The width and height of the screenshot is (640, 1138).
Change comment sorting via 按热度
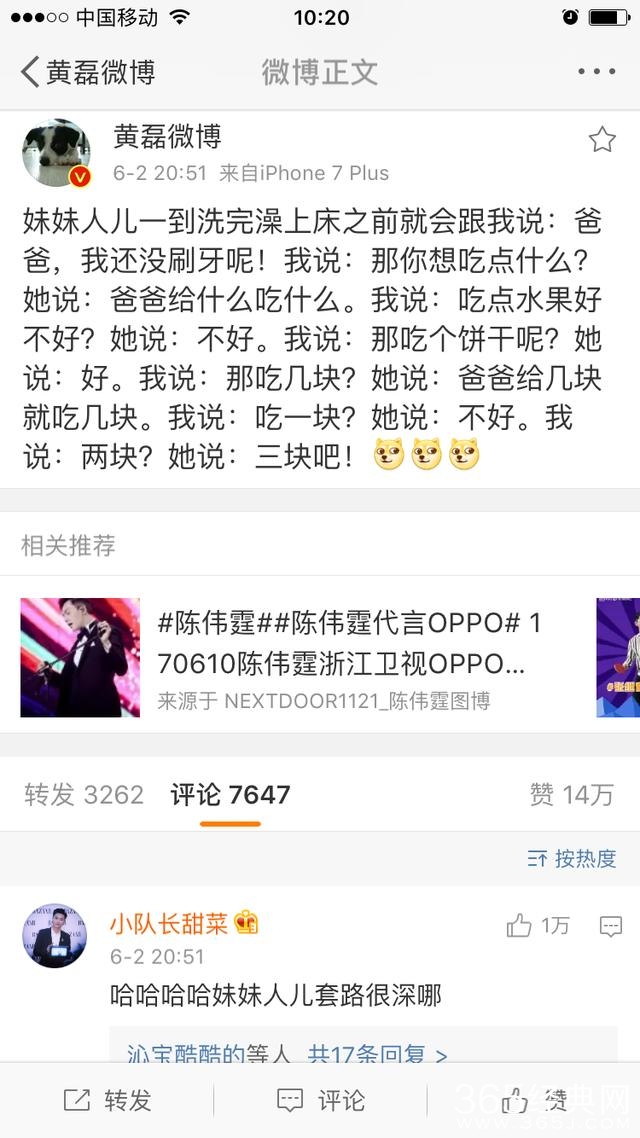572,858
